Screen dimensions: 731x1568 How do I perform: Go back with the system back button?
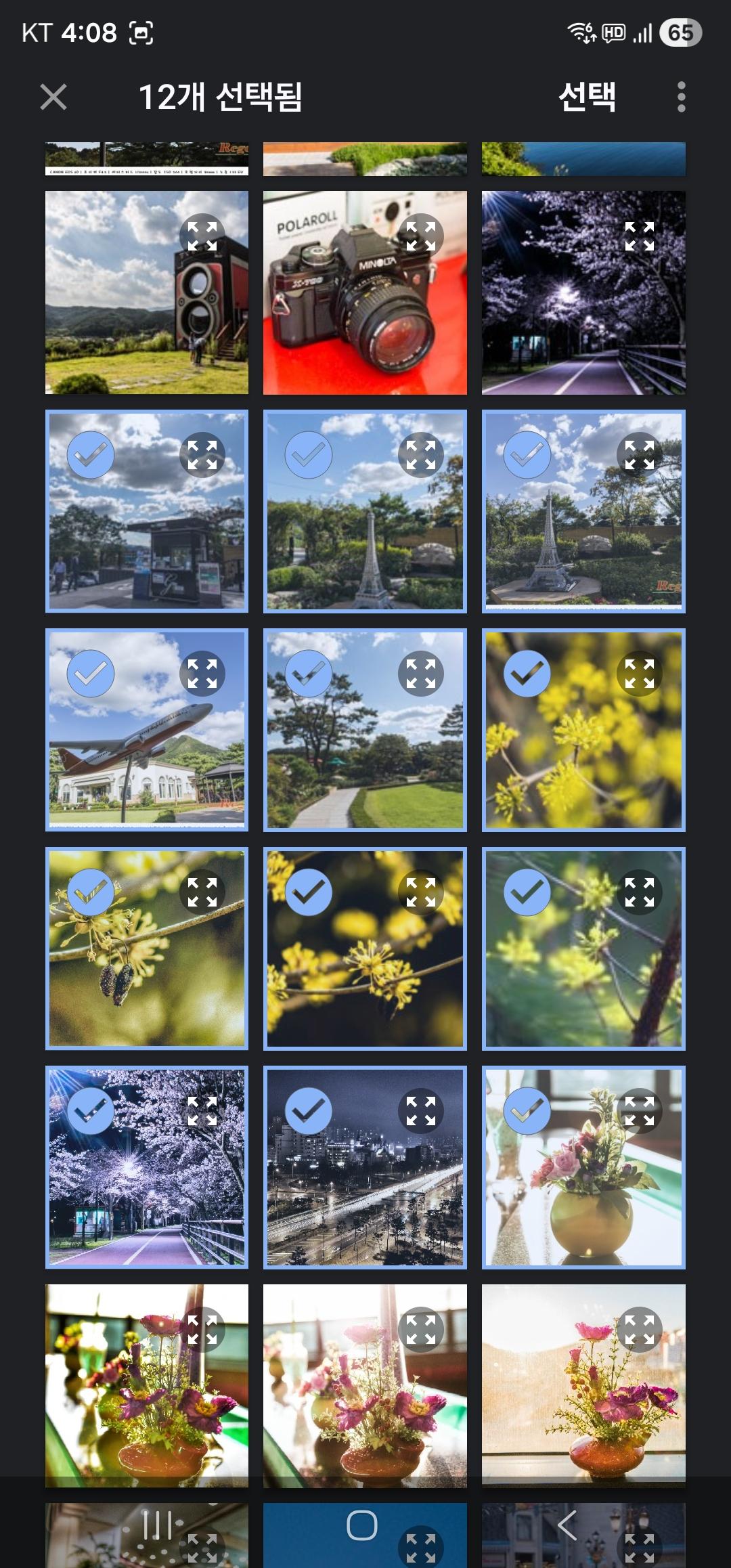[x=567, y=1525]
